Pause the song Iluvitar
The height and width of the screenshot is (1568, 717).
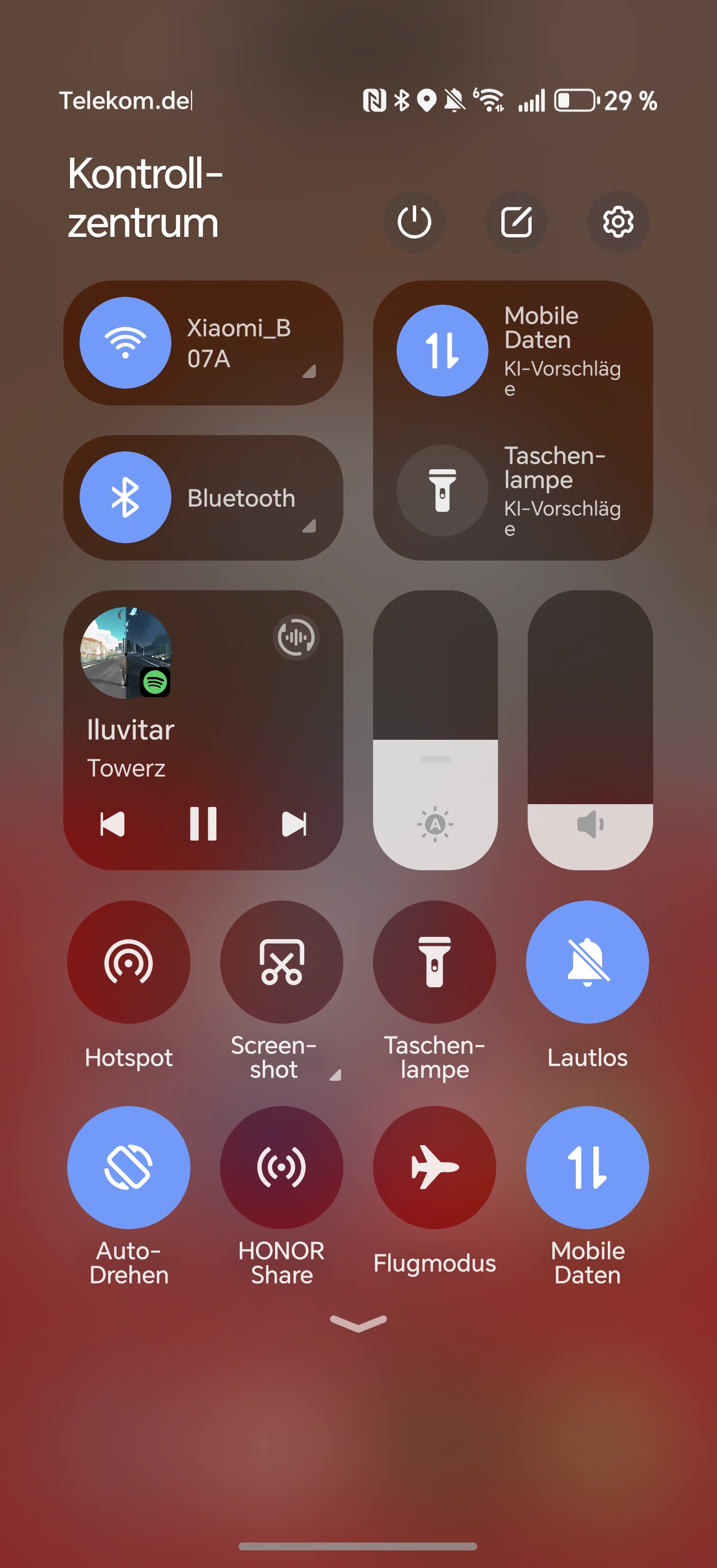click(x=203, y=824)
